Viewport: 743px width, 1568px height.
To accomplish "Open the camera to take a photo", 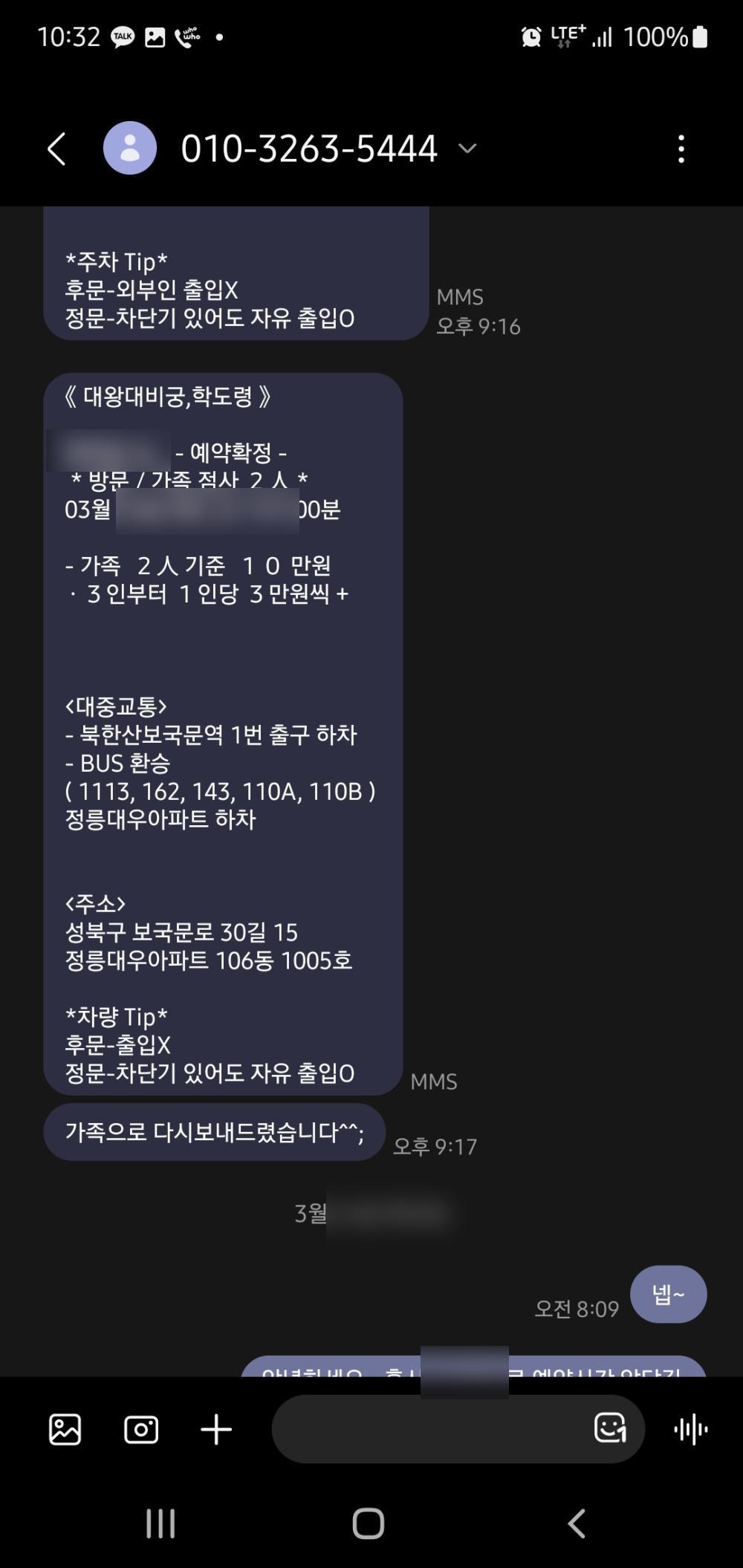I will tap(141, 1429).
